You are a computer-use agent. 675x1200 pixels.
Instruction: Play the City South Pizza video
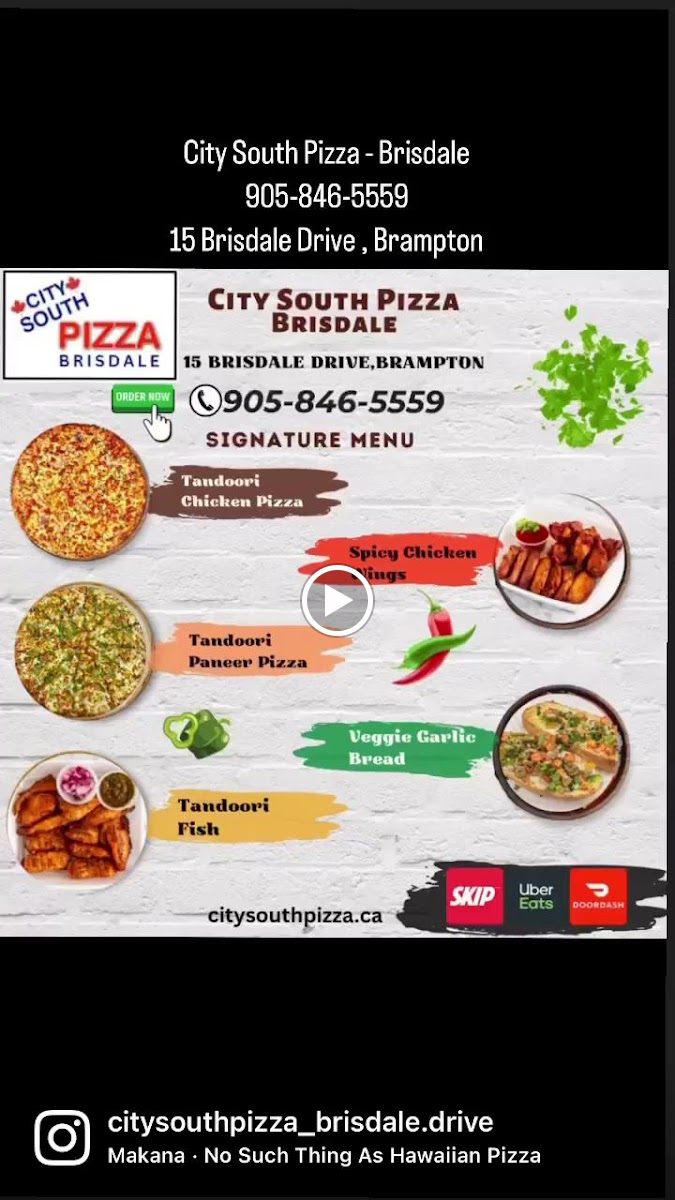337,601
